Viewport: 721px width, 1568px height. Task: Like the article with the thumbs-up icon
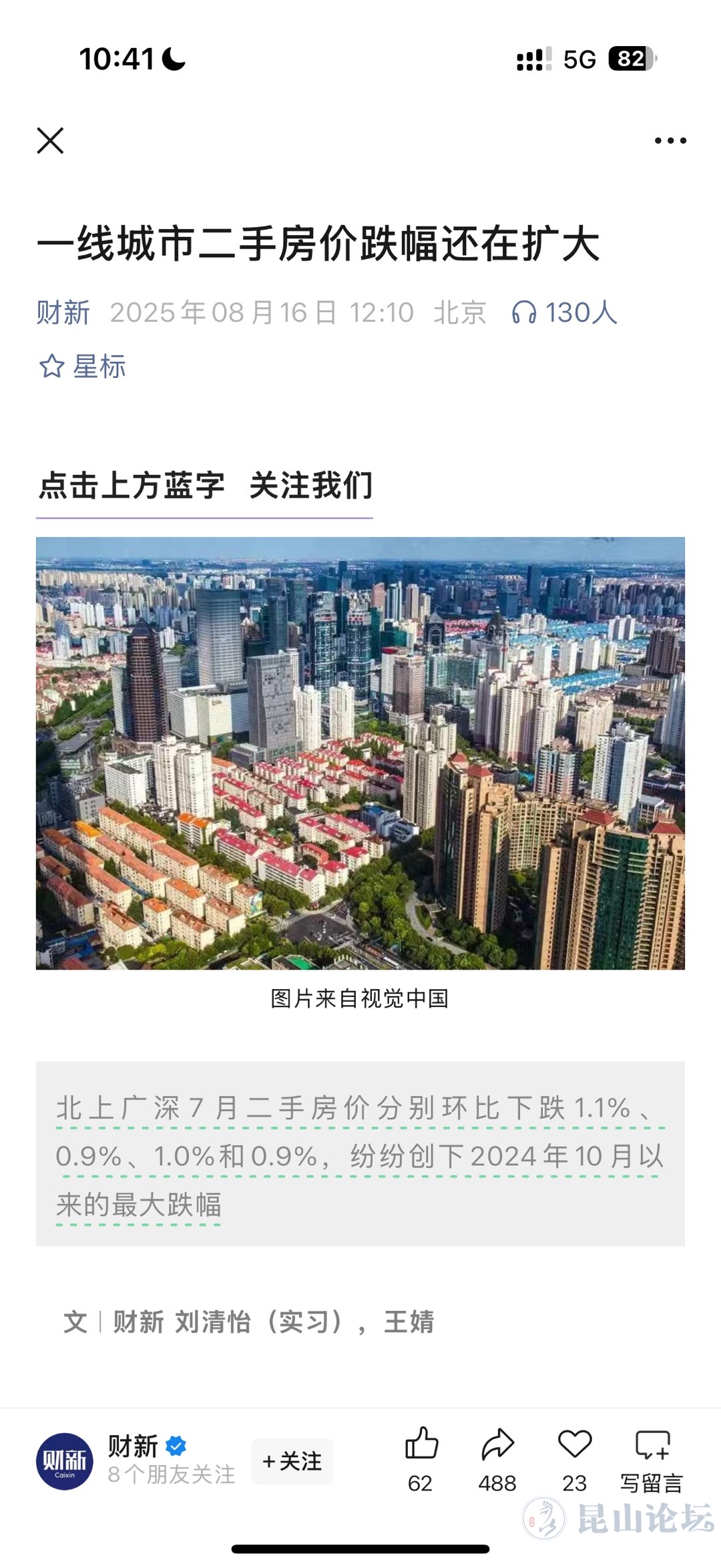coord(421,1444)
